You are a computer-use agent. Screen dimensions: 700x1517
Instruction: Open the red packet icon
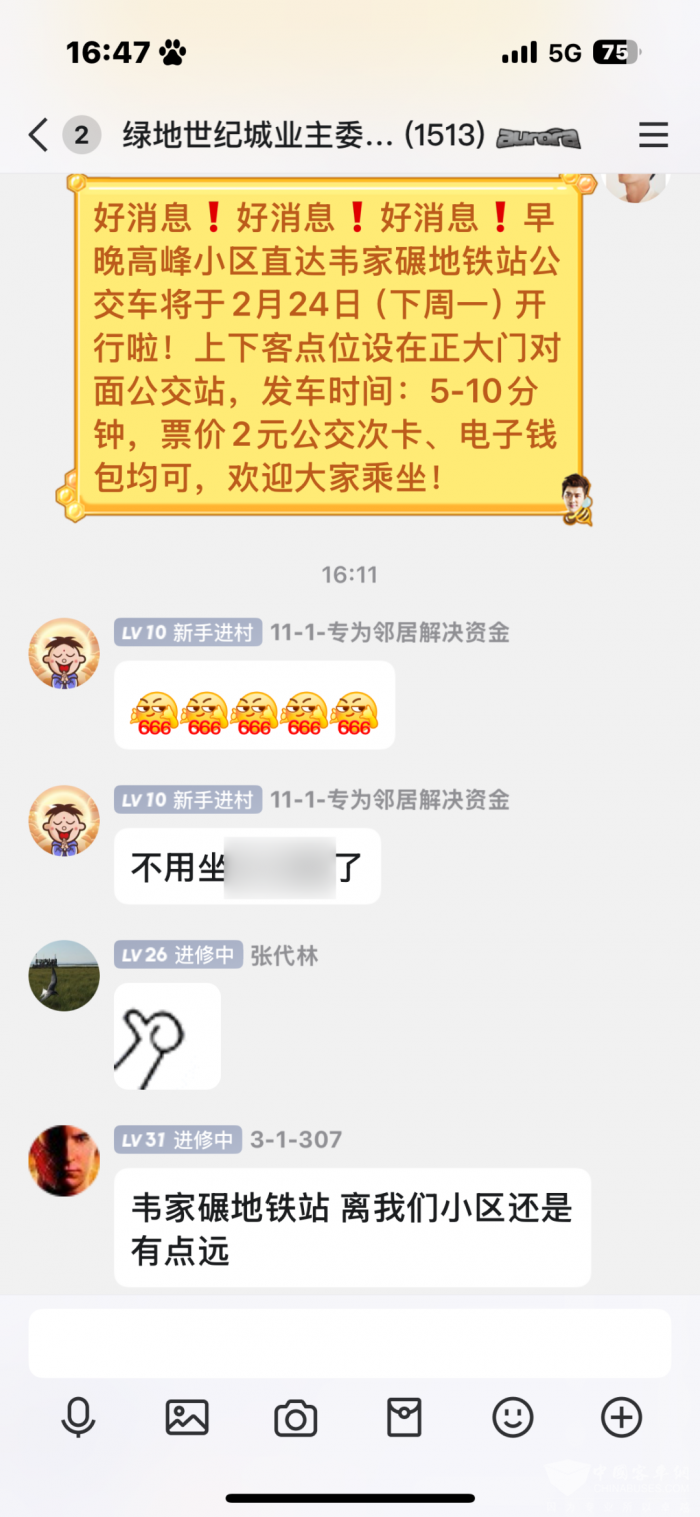pyautogui.click(x=404, y=1417)
